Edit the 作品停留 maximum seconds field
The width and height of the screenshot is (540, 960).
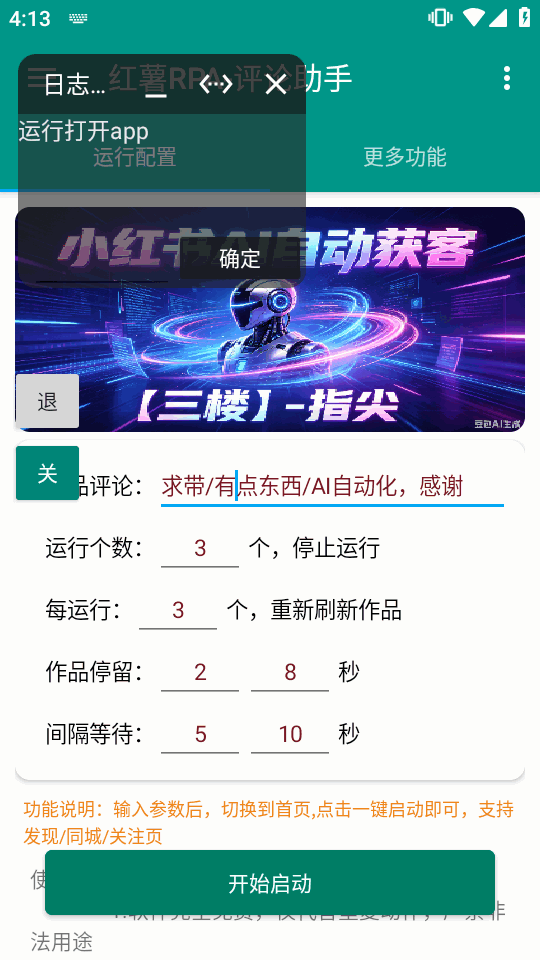(x=290, y=672)
